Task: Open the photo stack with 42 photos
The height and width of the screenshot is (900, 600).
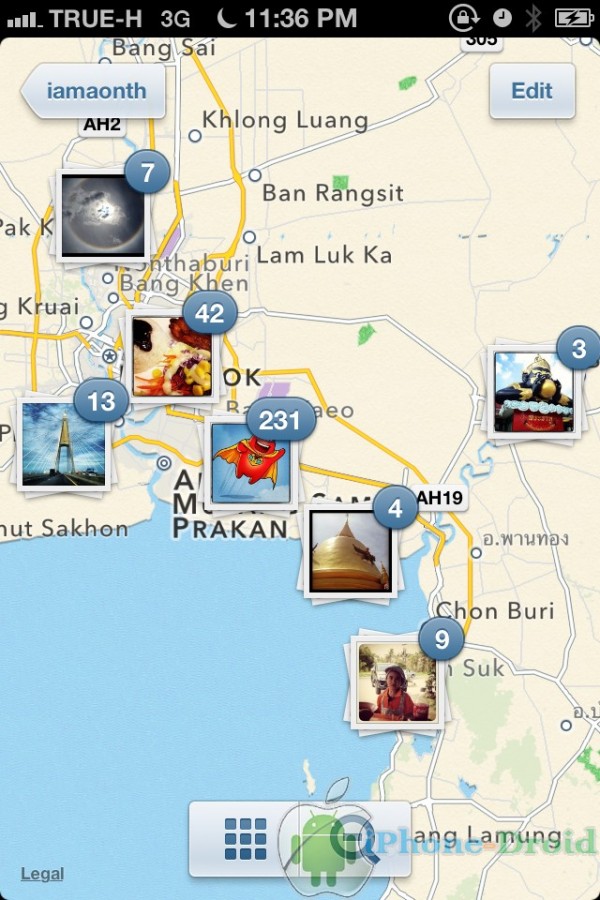Action: pyautogui.click(x=168, y=355)
